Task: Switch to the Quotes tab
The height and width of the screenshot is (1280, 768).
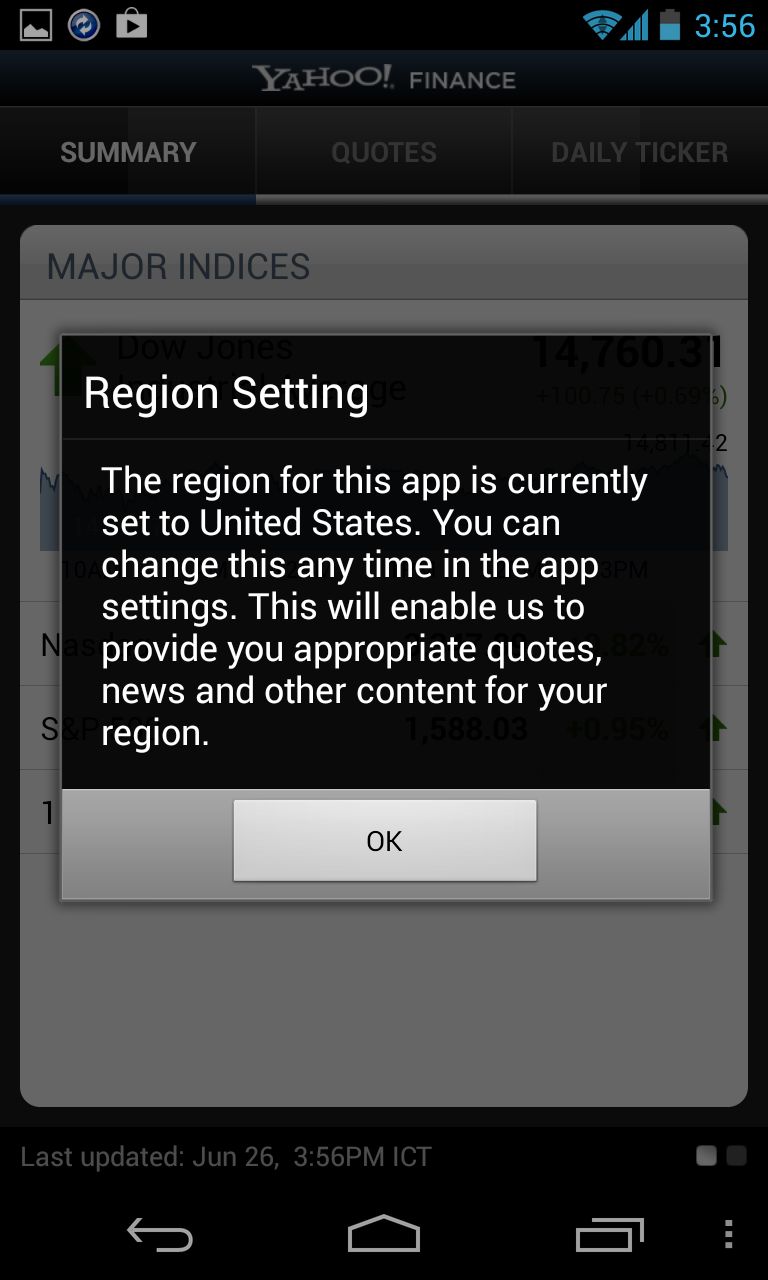Action: point(384,152)
